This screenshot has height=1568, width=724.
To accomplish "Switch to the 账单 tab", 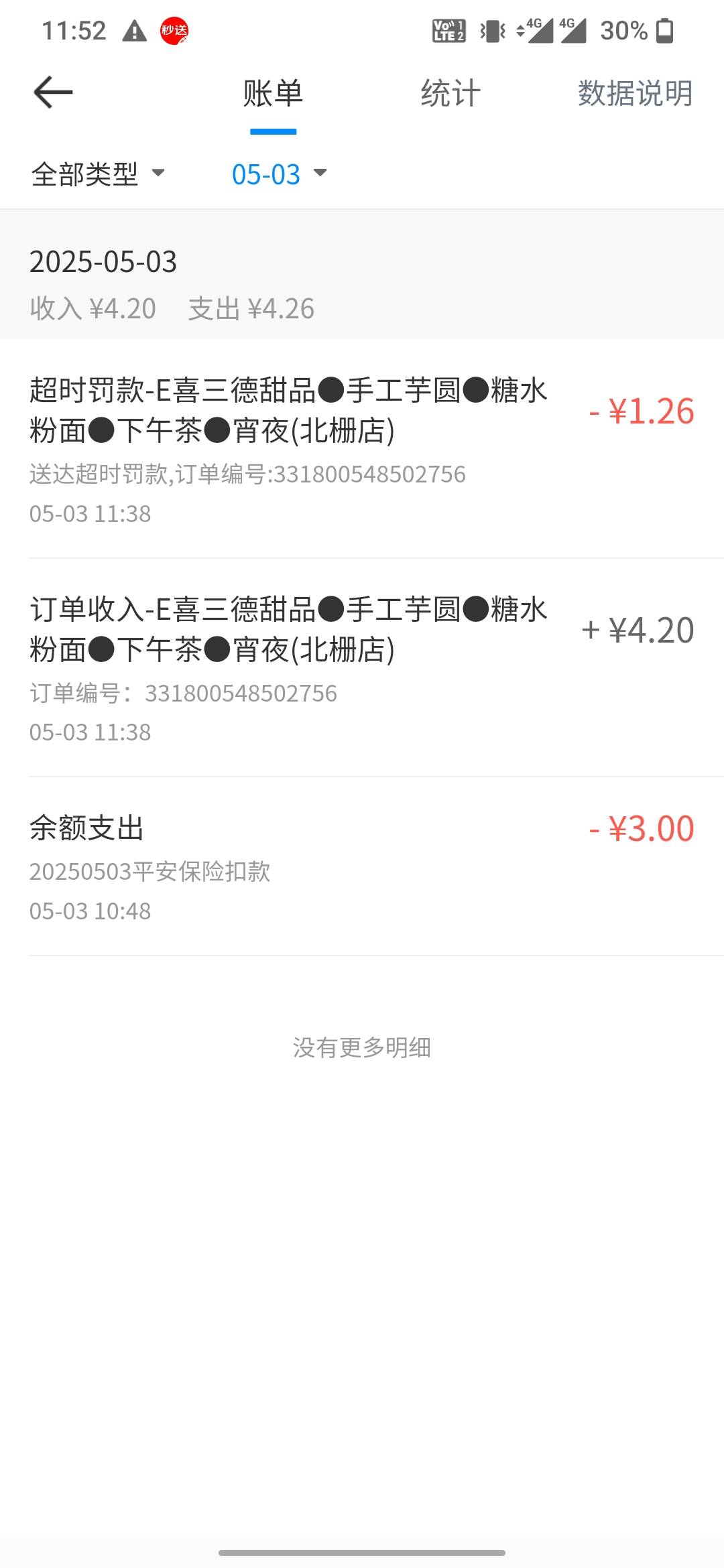I will coord(273,93).
